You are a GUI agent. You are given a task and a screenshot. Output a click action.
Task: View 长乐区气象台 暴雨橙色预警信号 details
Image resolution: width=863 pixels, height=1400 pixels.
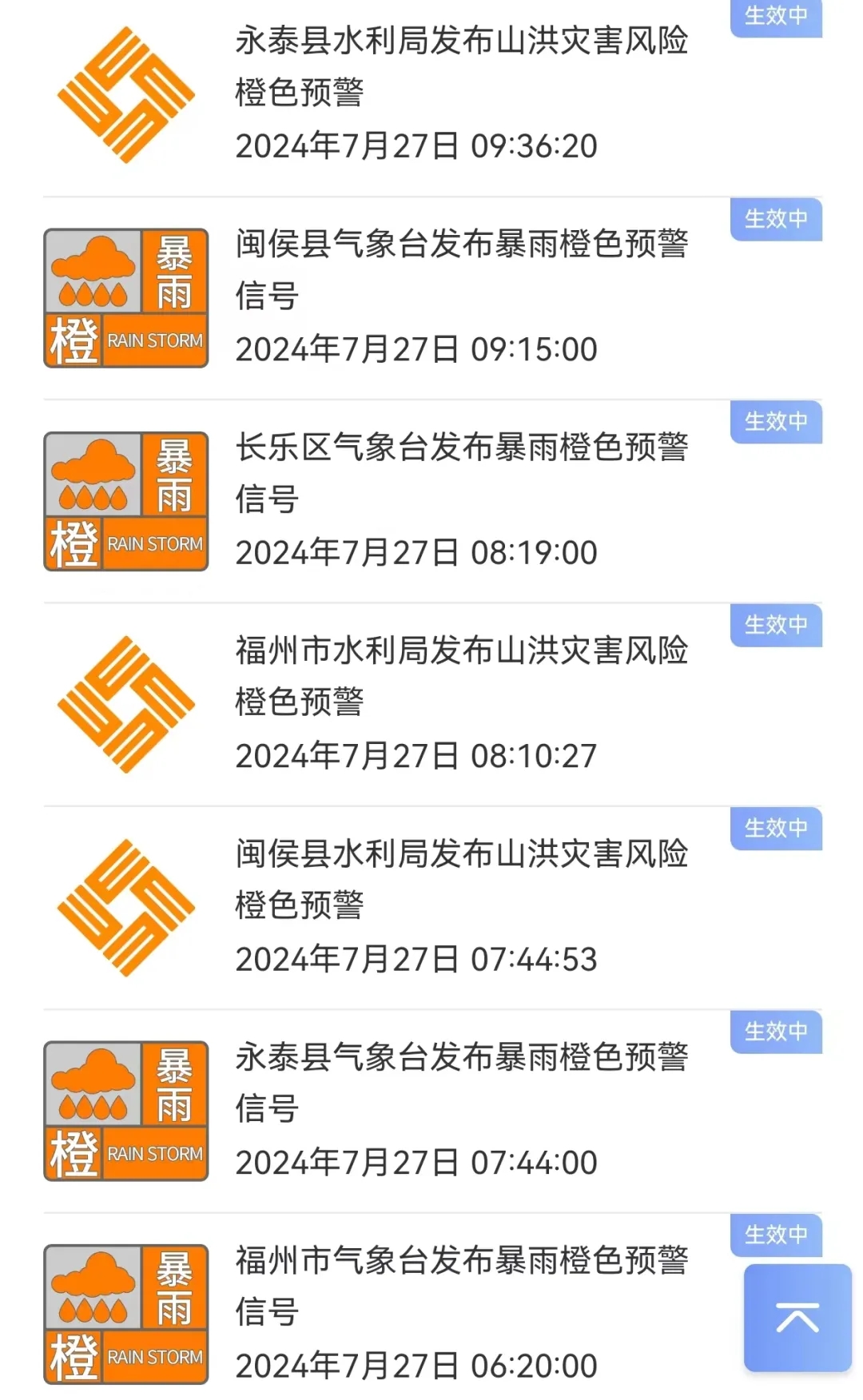[432, 501]
